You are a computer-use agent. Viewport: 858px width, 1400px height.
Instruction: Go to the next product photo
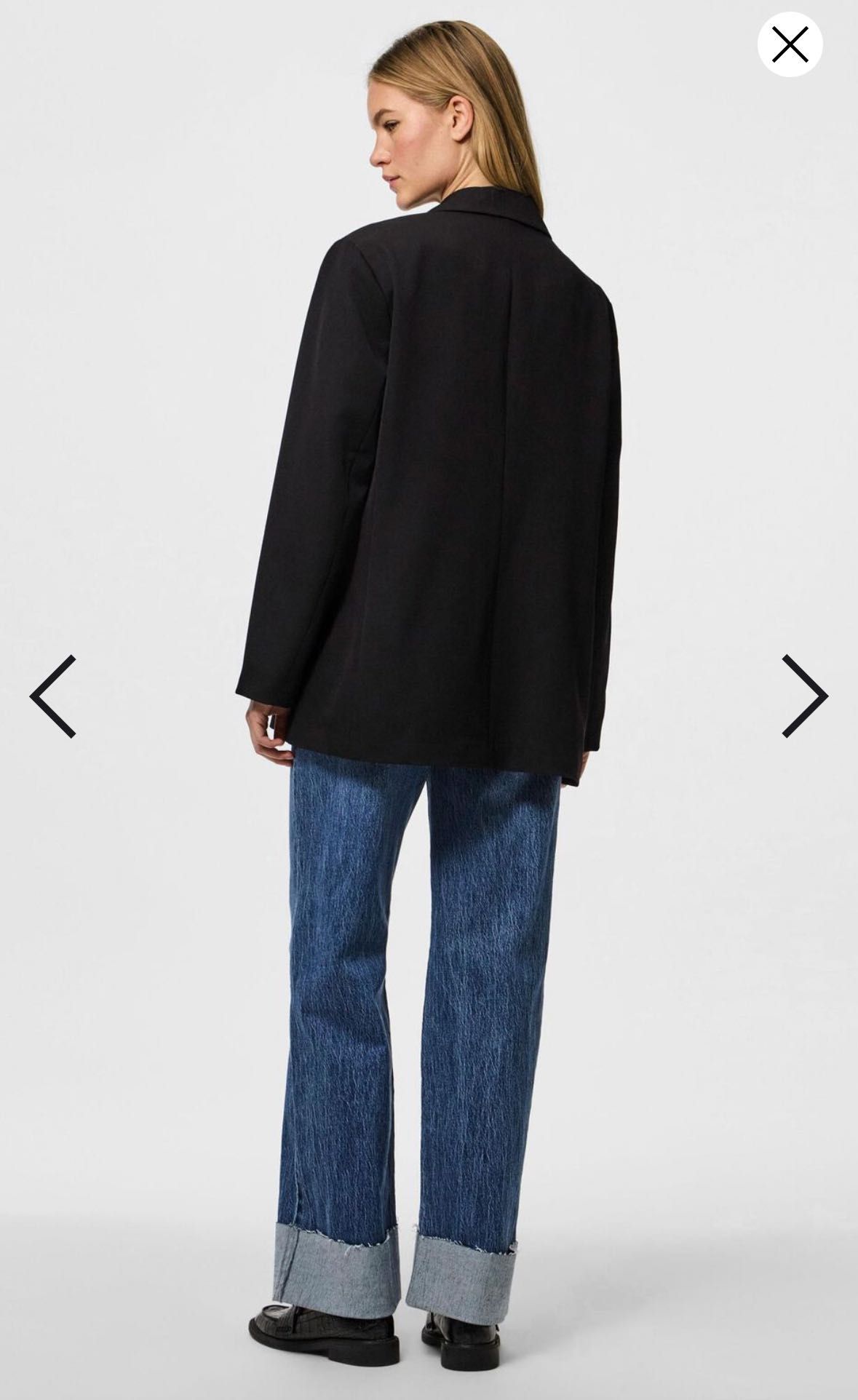point(804,696)
